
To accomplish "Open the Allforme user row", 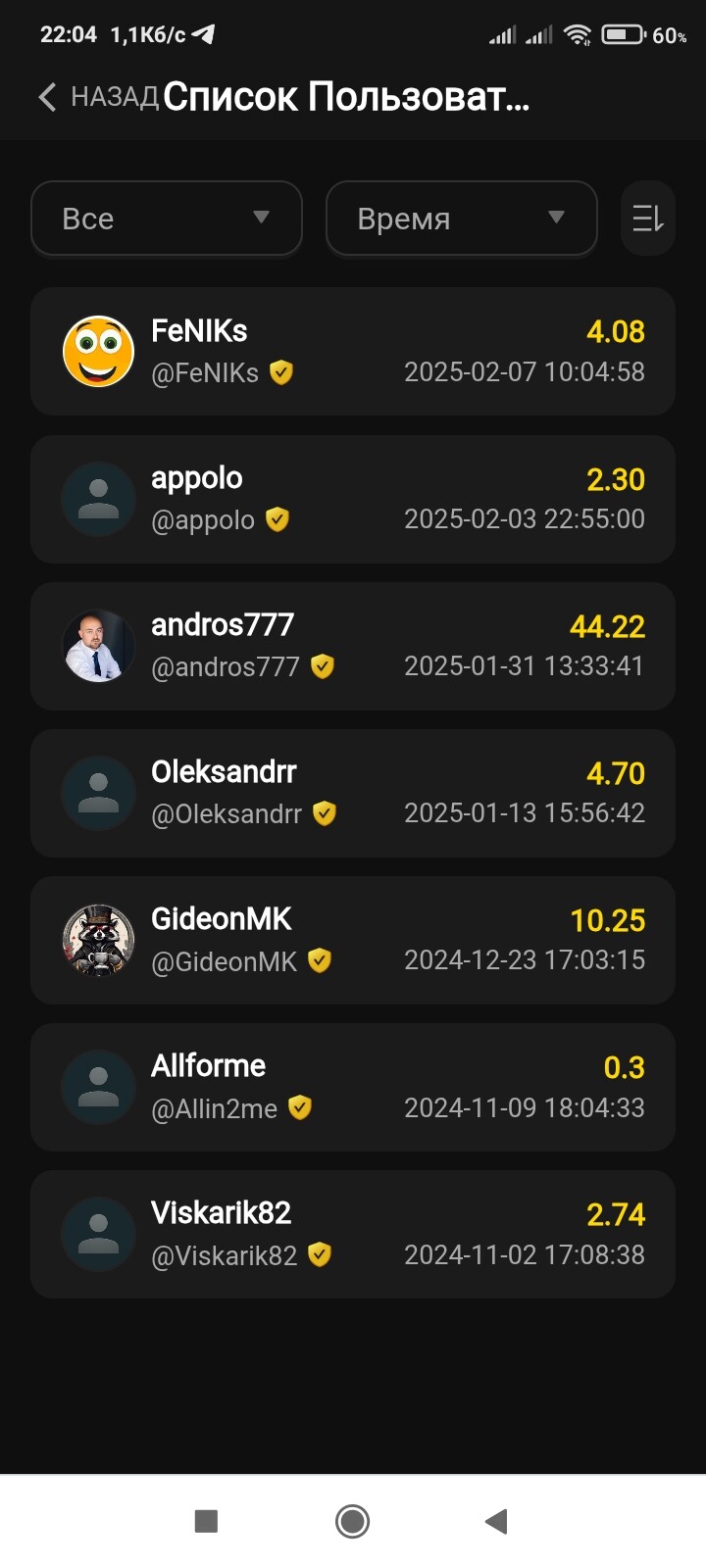I will pos(353,1087).
